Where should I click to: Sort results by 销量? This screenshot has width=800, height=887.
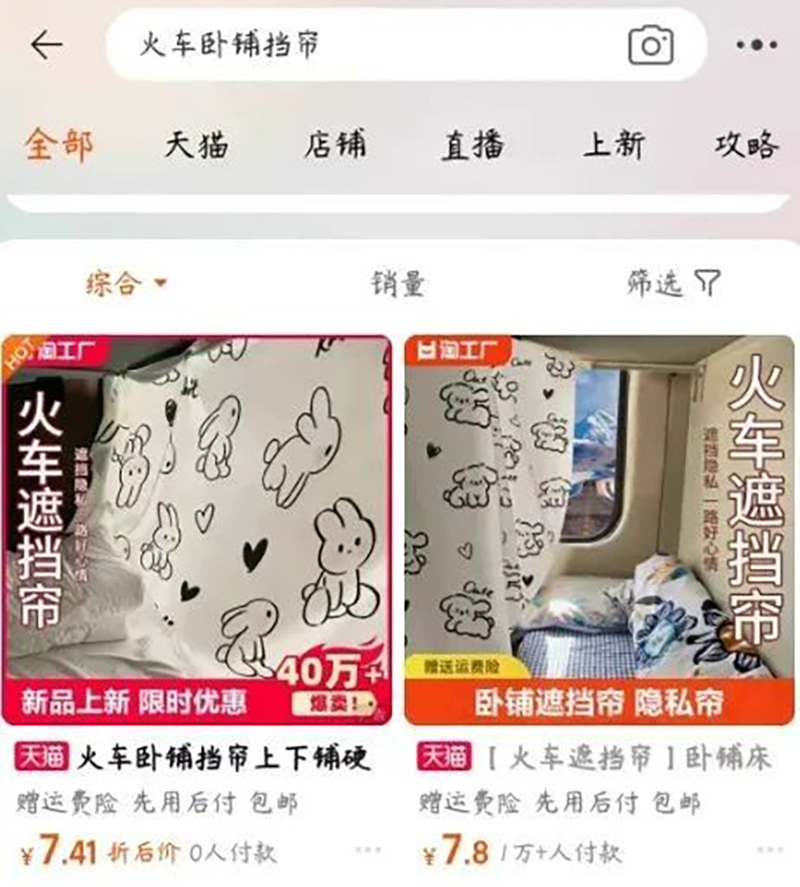(x=398, y=284)
